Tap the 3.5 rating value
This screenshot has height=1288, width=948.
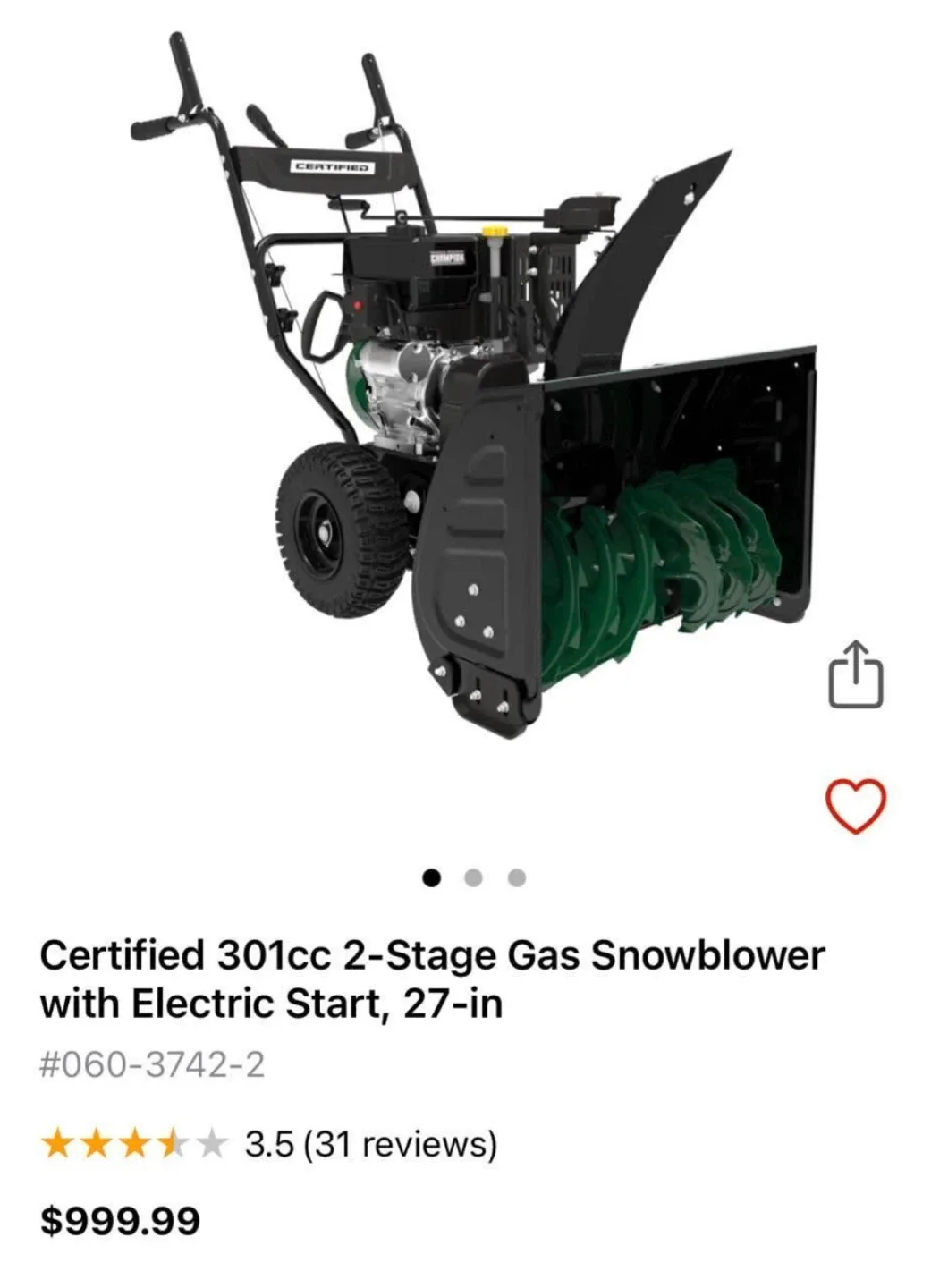(x=267, y=1142)
